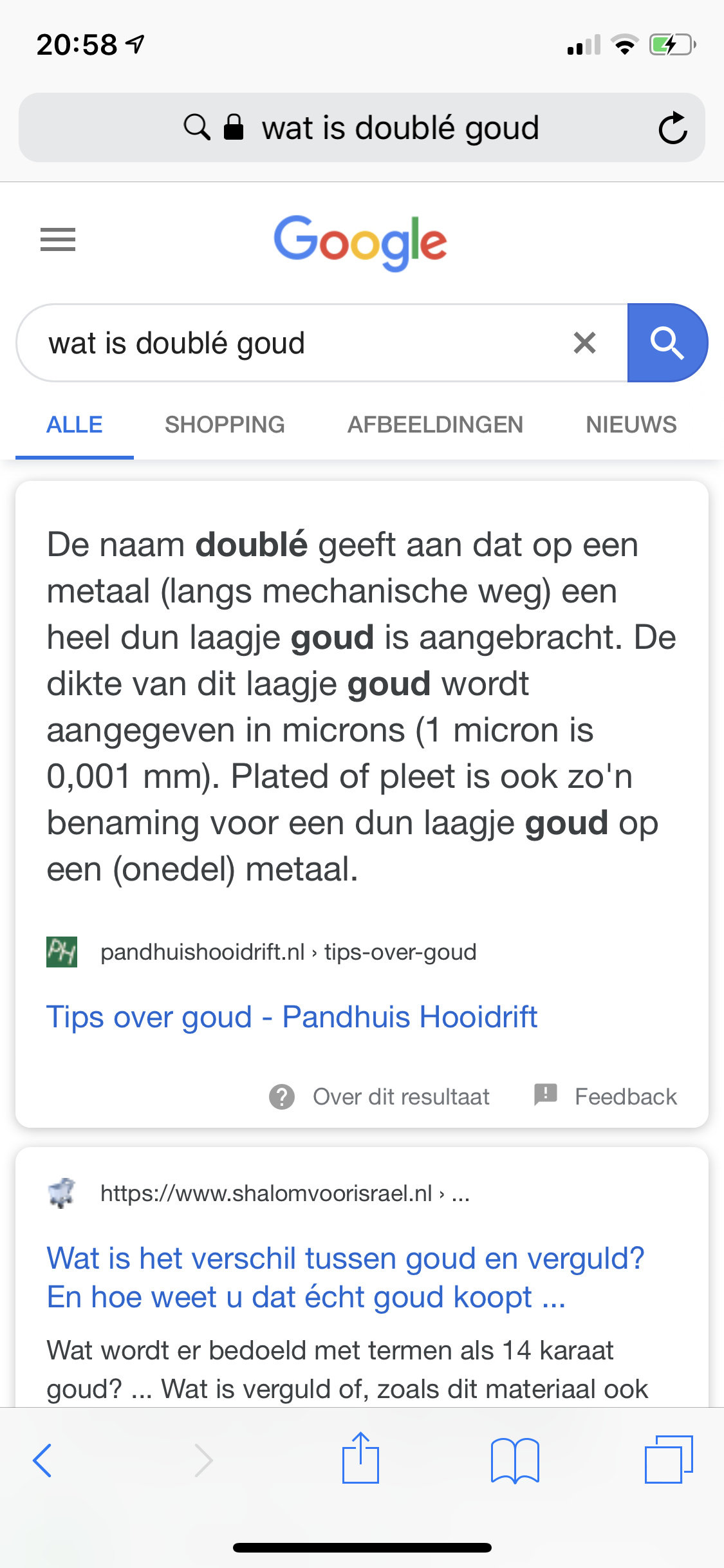Viewport: 724px width, 1568px height.
Task: Go back to previous page in Safari
Action: coord(42,1460)
